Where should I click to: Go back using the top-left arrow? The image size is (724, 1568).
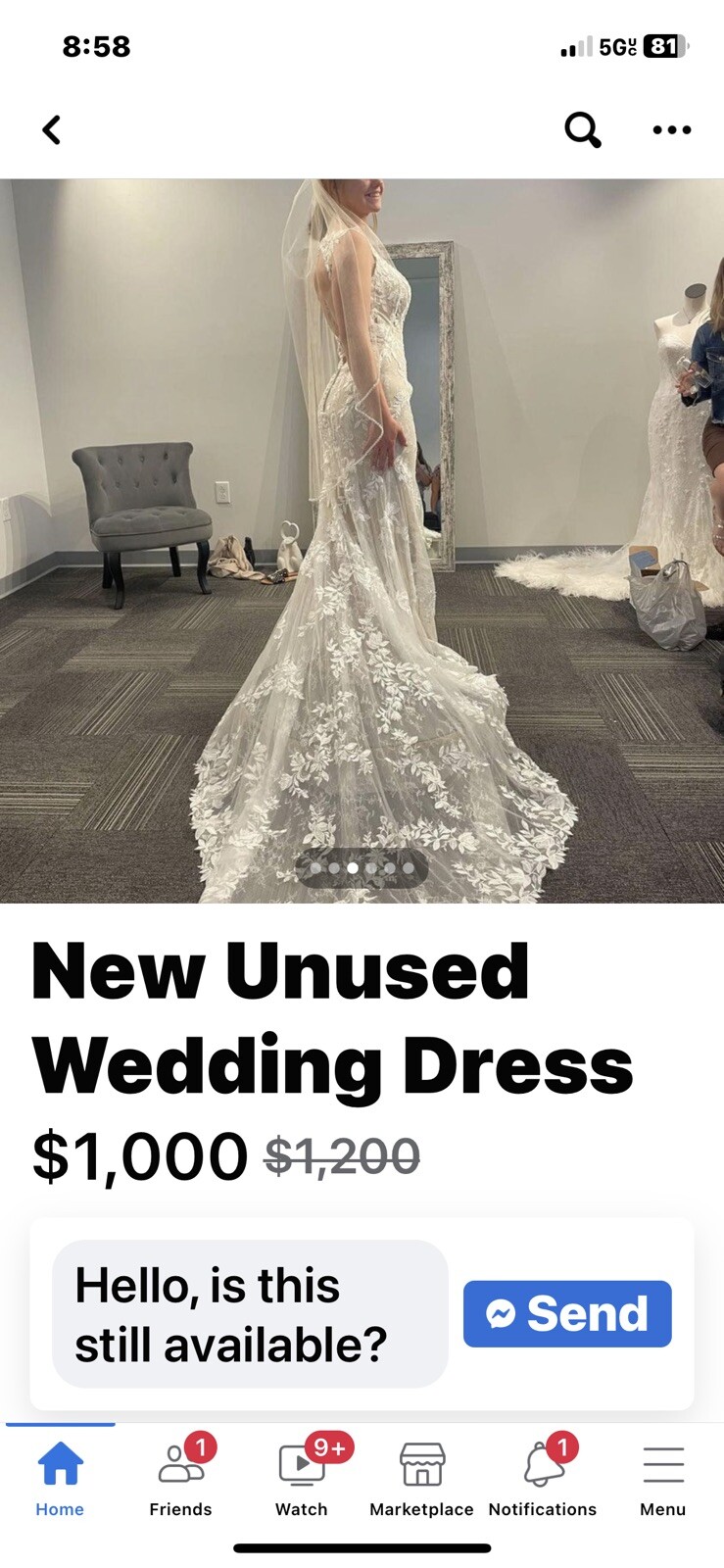(52, 129)
